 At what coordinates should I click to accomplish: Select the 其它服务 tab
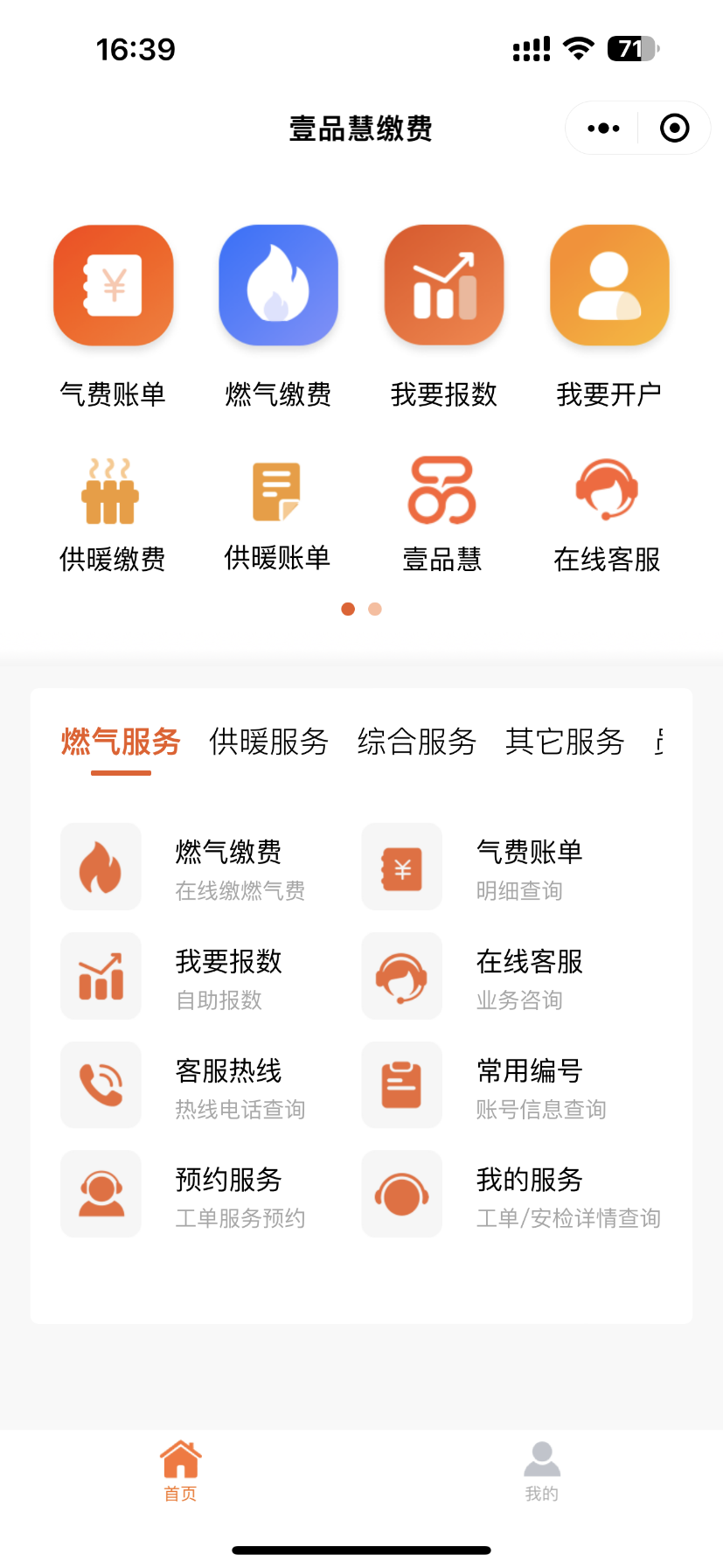point(565,742)
